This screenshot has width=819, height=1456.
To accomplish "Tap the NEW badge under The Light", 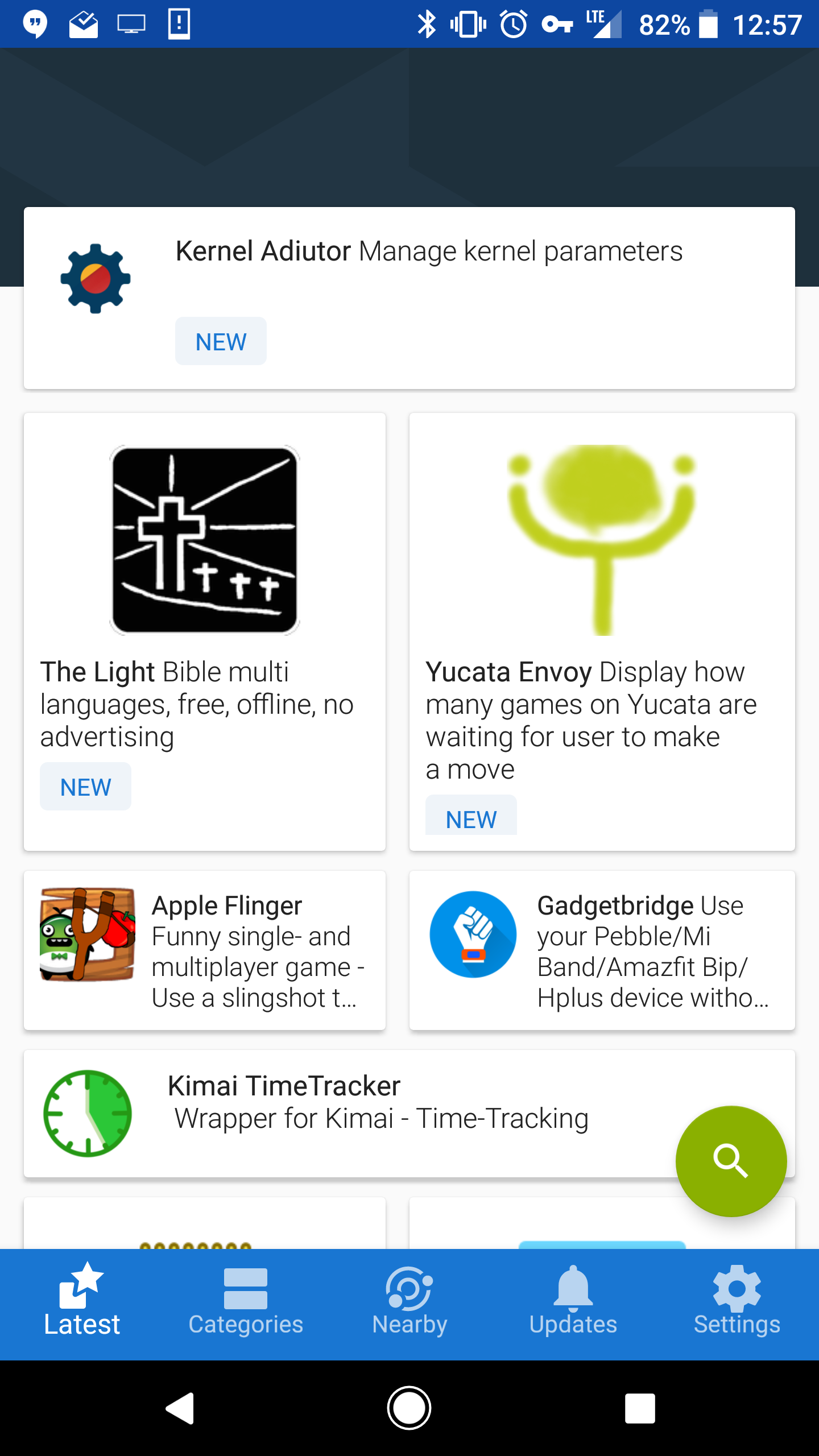I will click(x=85, y=787).
